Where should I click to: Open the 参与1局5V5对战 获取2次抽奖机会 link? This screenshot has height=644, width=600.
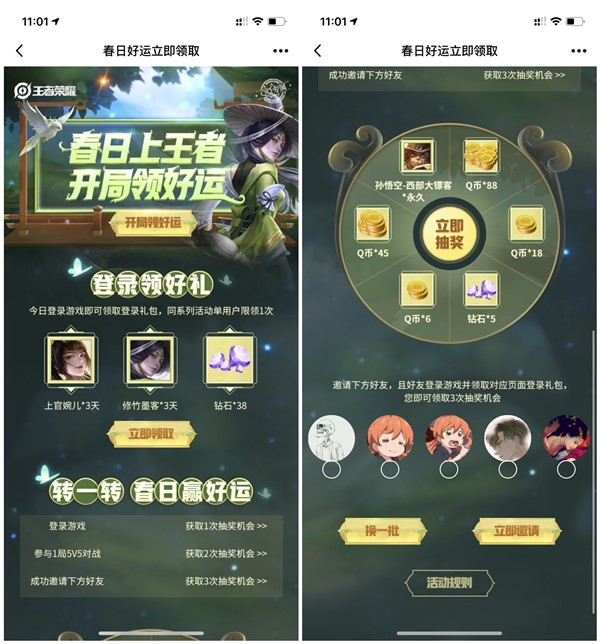[226, 553]
